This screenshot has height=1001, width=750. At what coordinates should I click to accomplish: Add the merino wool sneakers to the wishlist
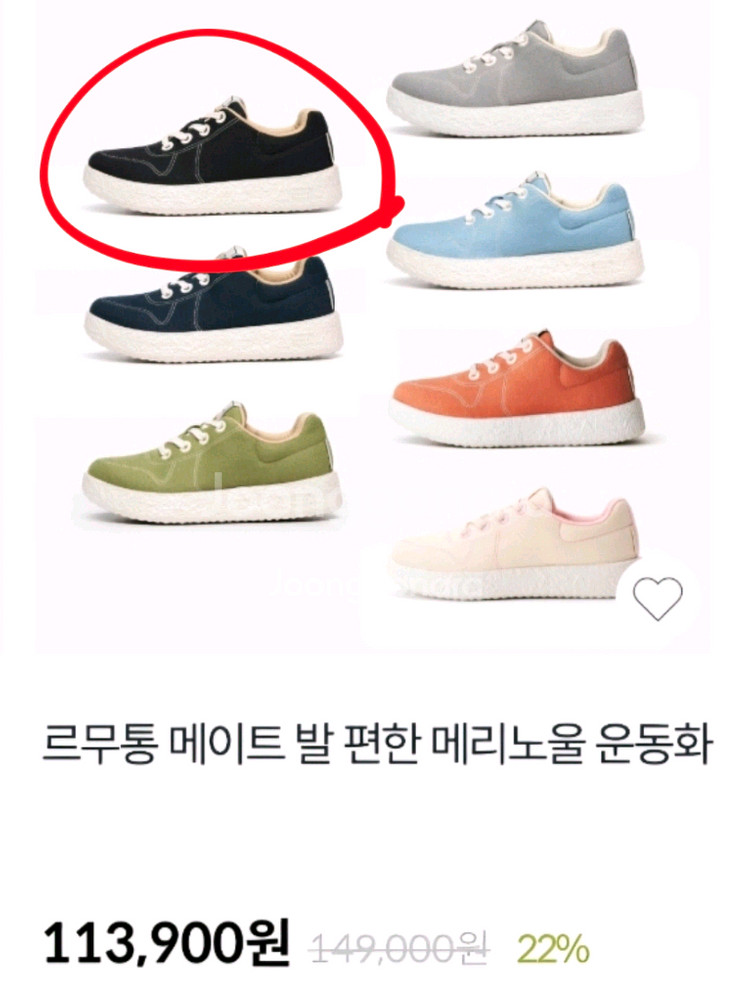click(x=658, y=599)
